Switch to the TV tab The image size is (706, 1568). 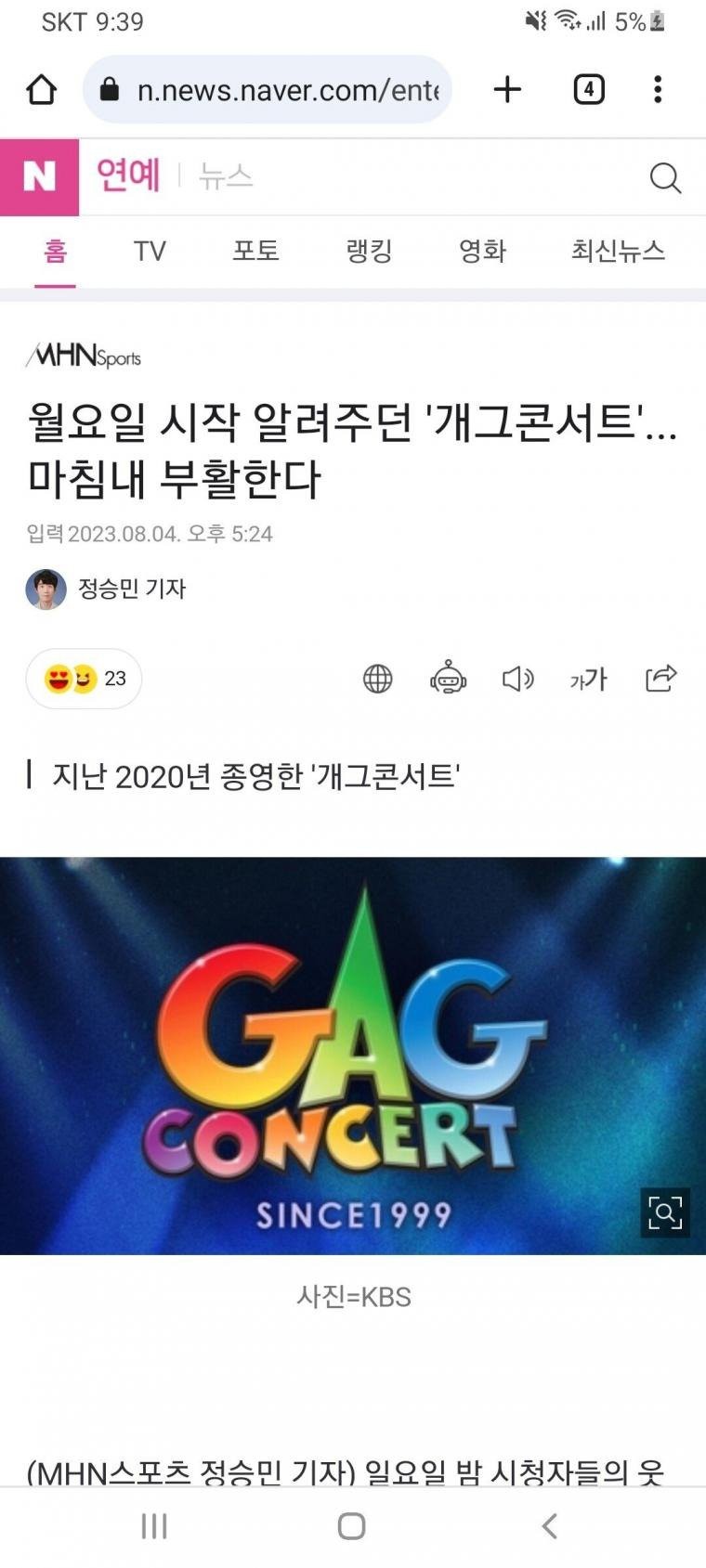click(150, 251)
